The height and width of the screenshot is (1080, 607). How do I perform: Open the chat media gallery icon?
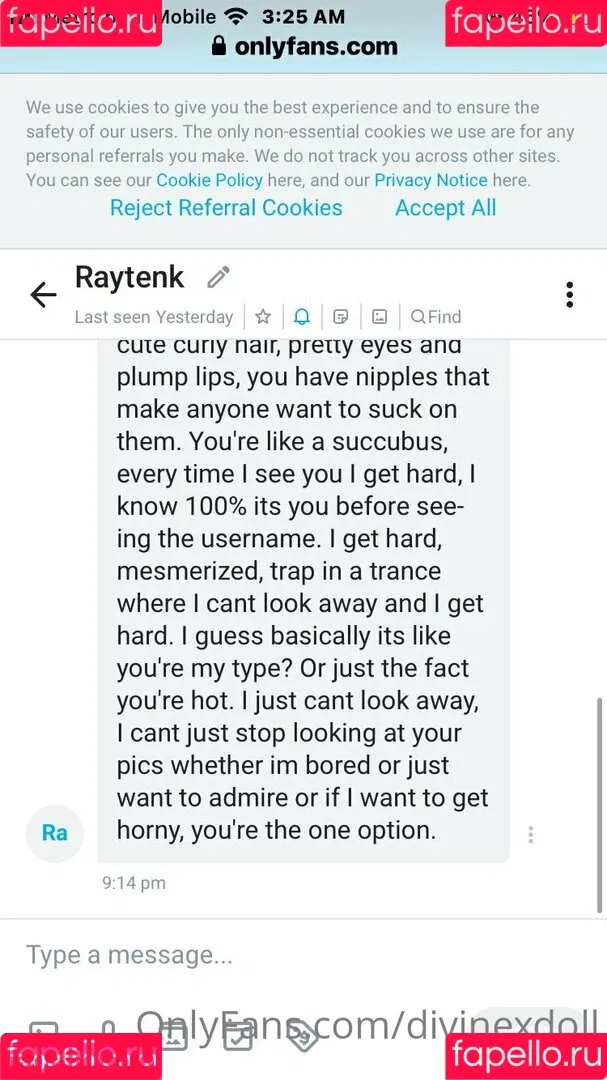379,317
